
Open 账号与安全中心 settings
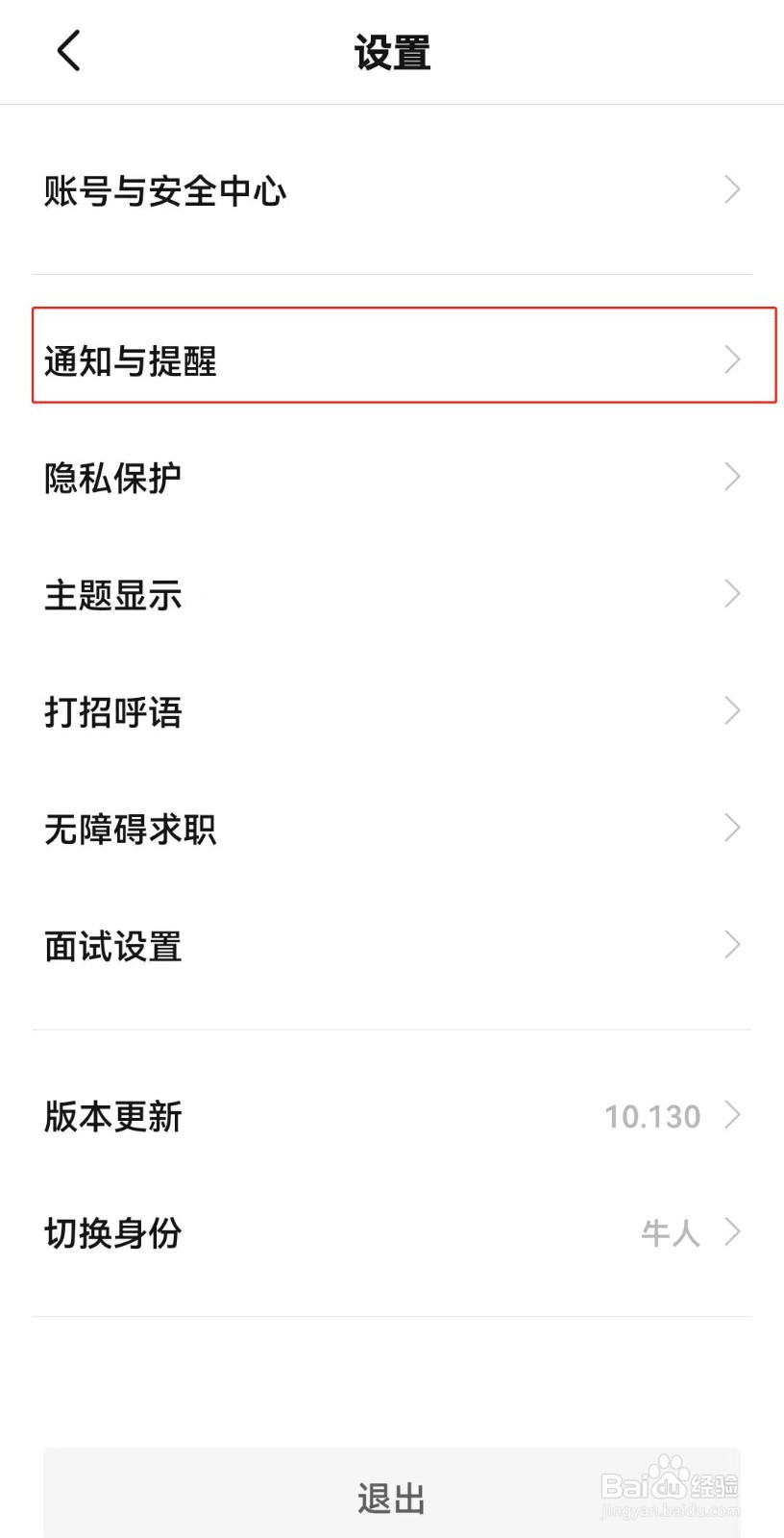(165, 191)
